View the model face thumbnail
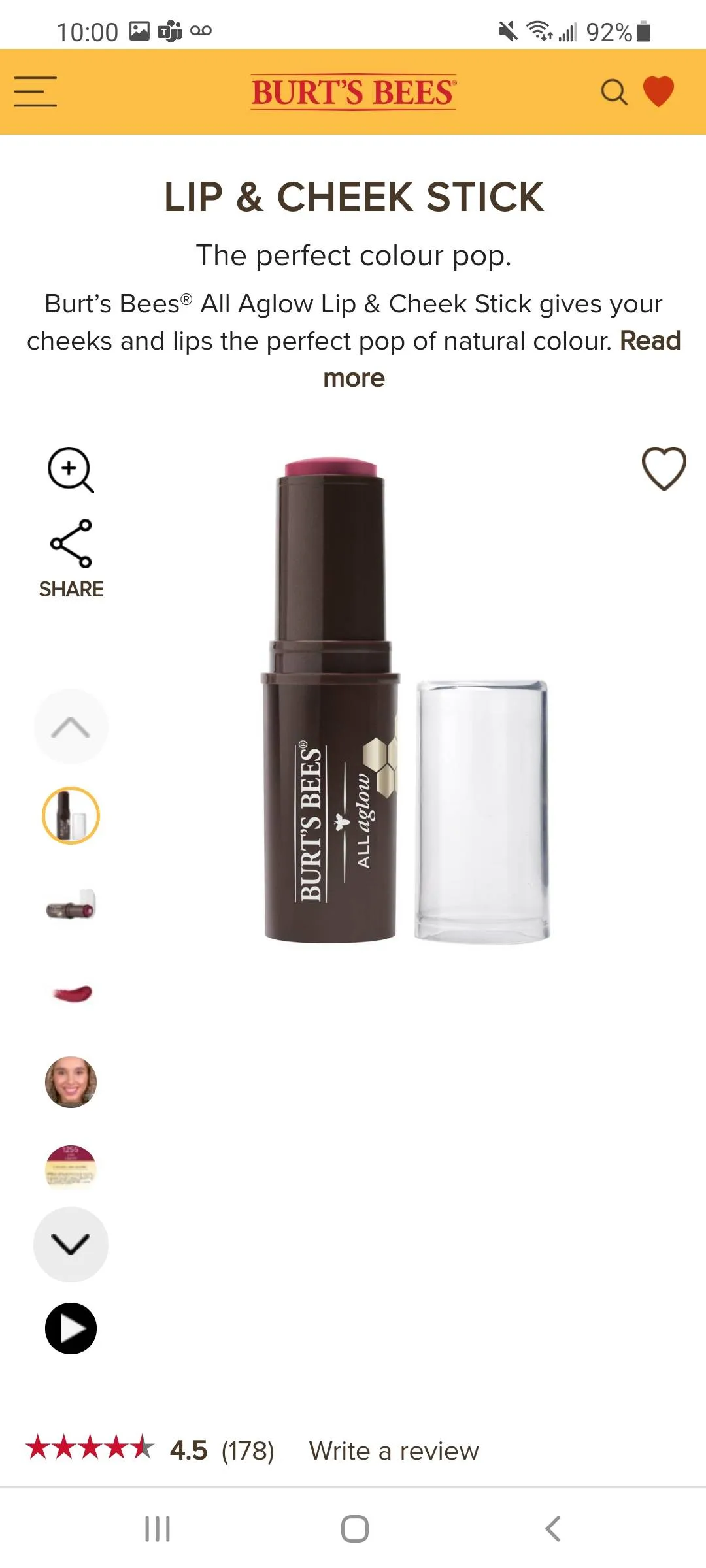 click(71, 1082)
